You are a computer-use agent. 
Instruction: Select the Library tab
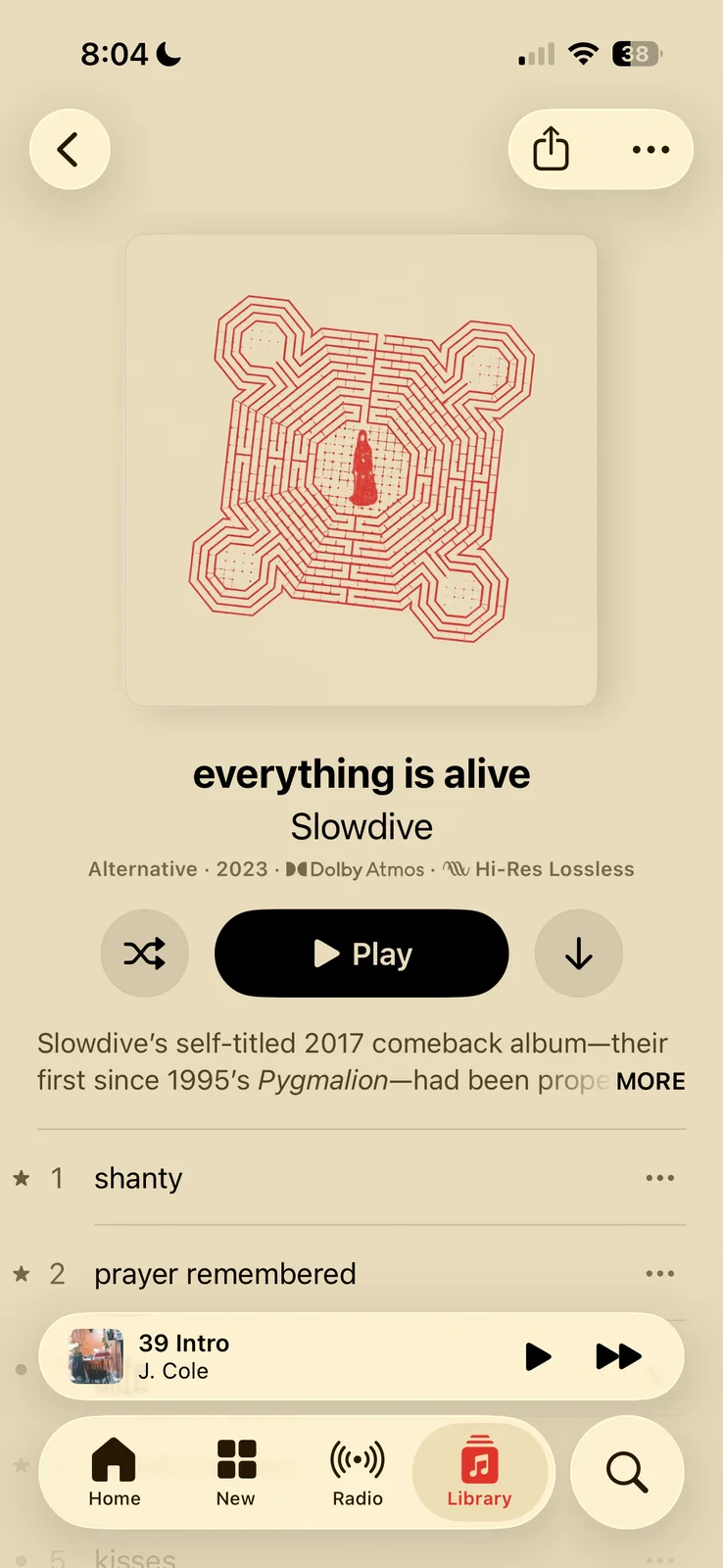479,1472
